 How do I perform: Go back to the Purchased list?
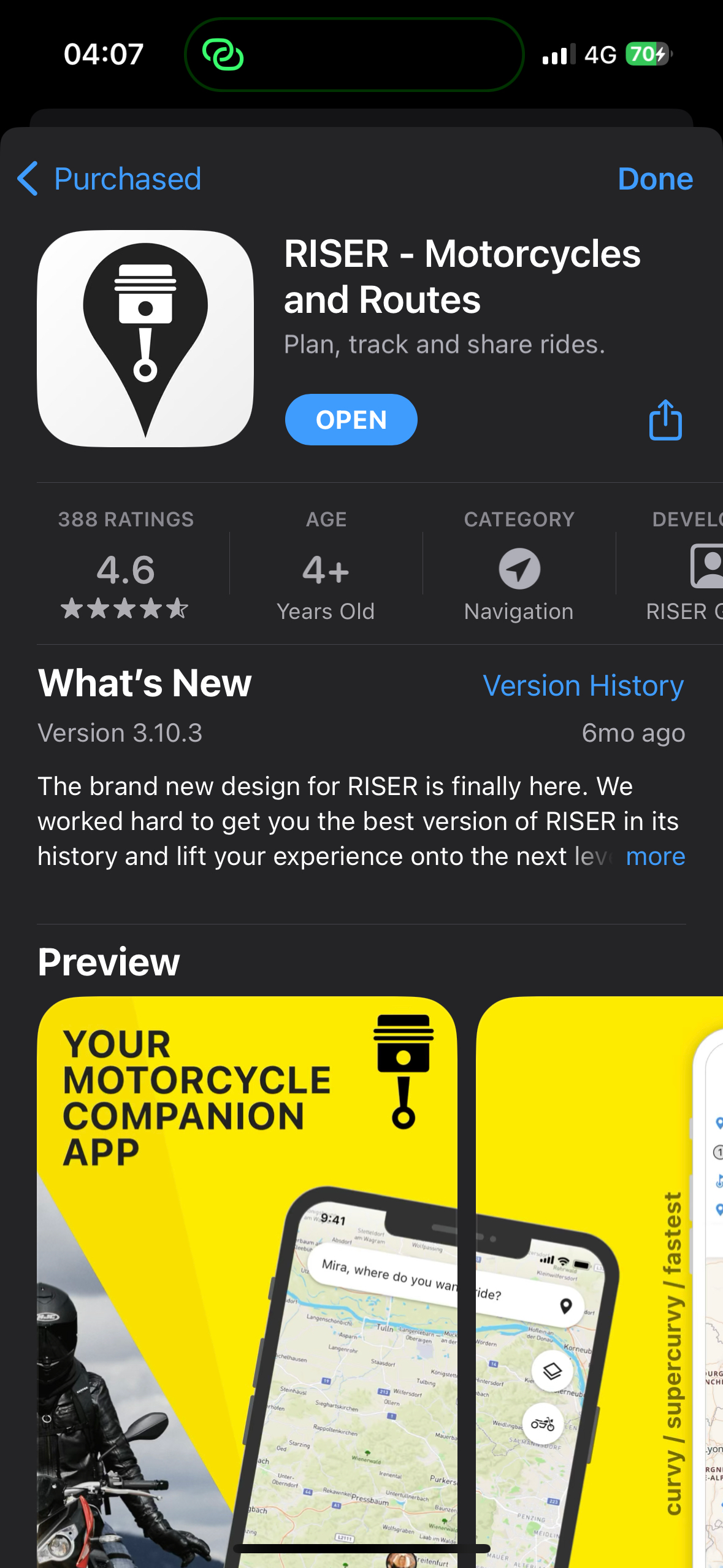coord(109,179)
